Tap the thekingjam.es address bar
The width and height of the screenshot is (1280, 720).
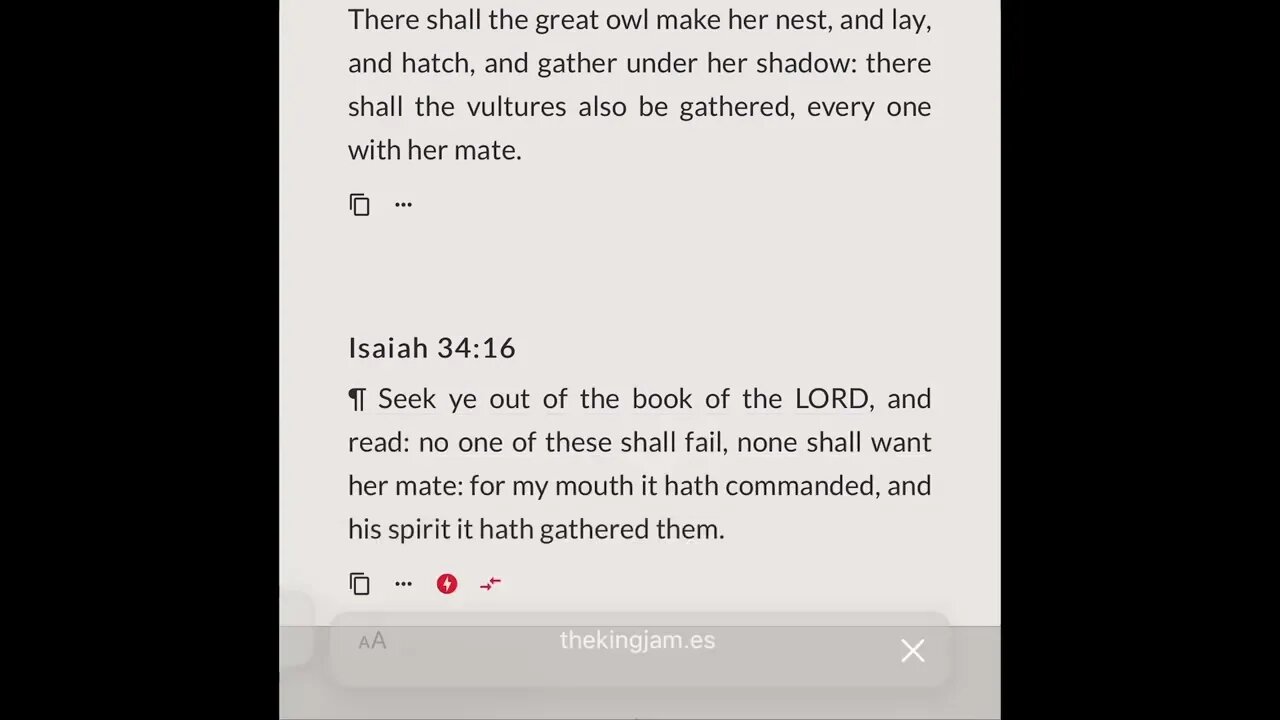(637, 641)
